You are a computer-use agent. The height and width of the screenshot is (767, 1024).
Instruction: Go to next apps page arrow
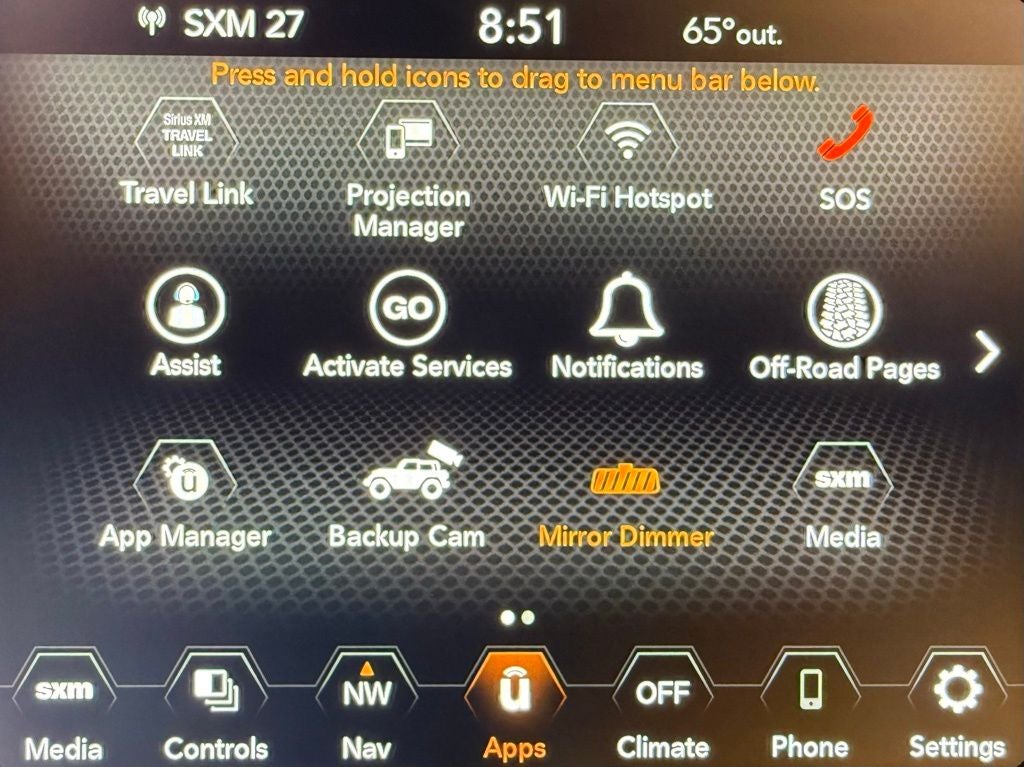987,352
